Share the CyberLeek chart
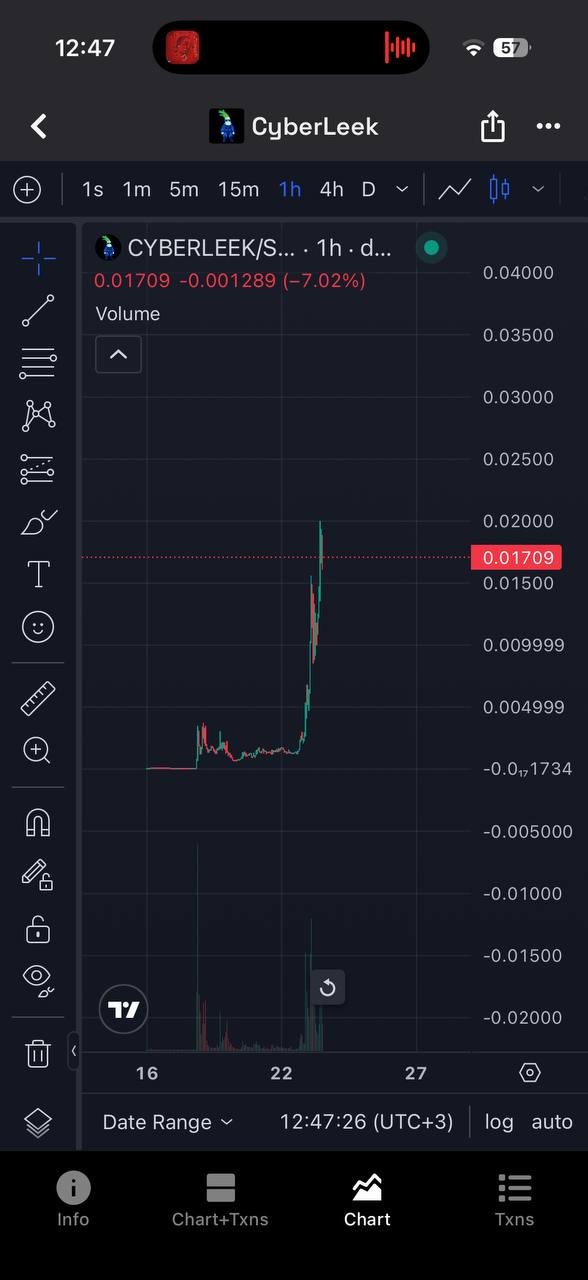 point(493,126)
